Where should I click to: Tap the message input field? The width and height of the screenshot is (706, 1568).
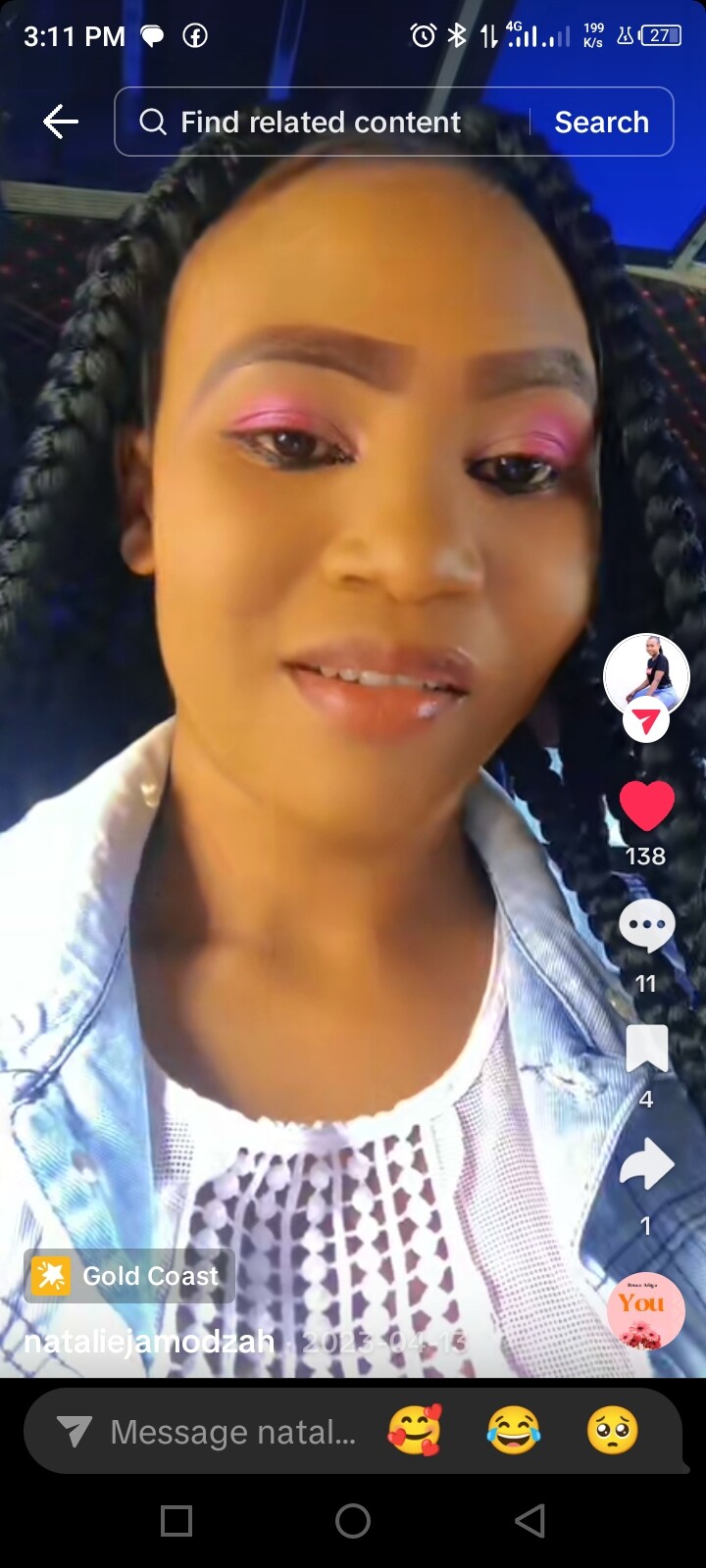[x=231, y=1432]
